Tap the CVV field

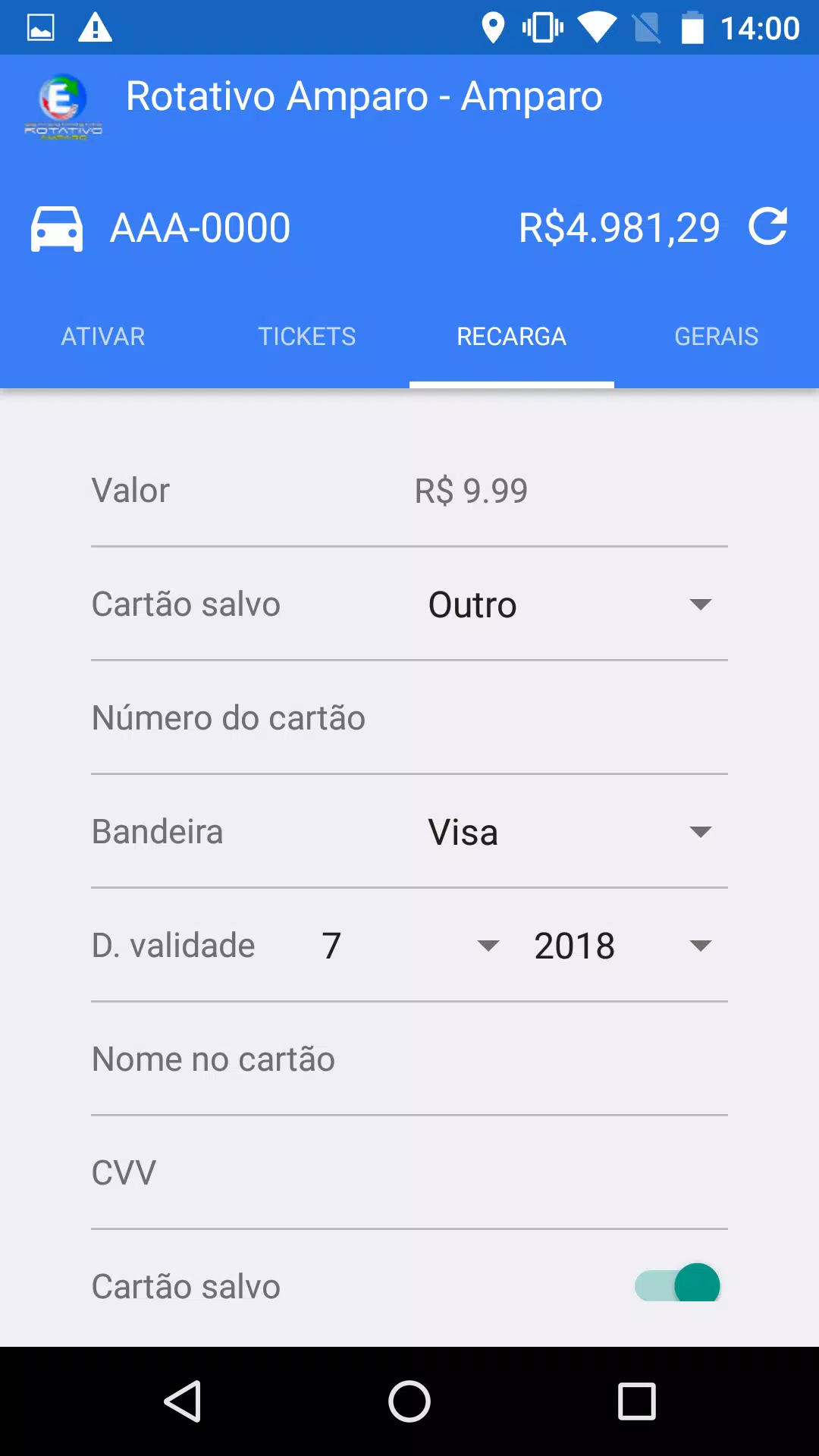pyautogui.click(x=409, y=1173)
